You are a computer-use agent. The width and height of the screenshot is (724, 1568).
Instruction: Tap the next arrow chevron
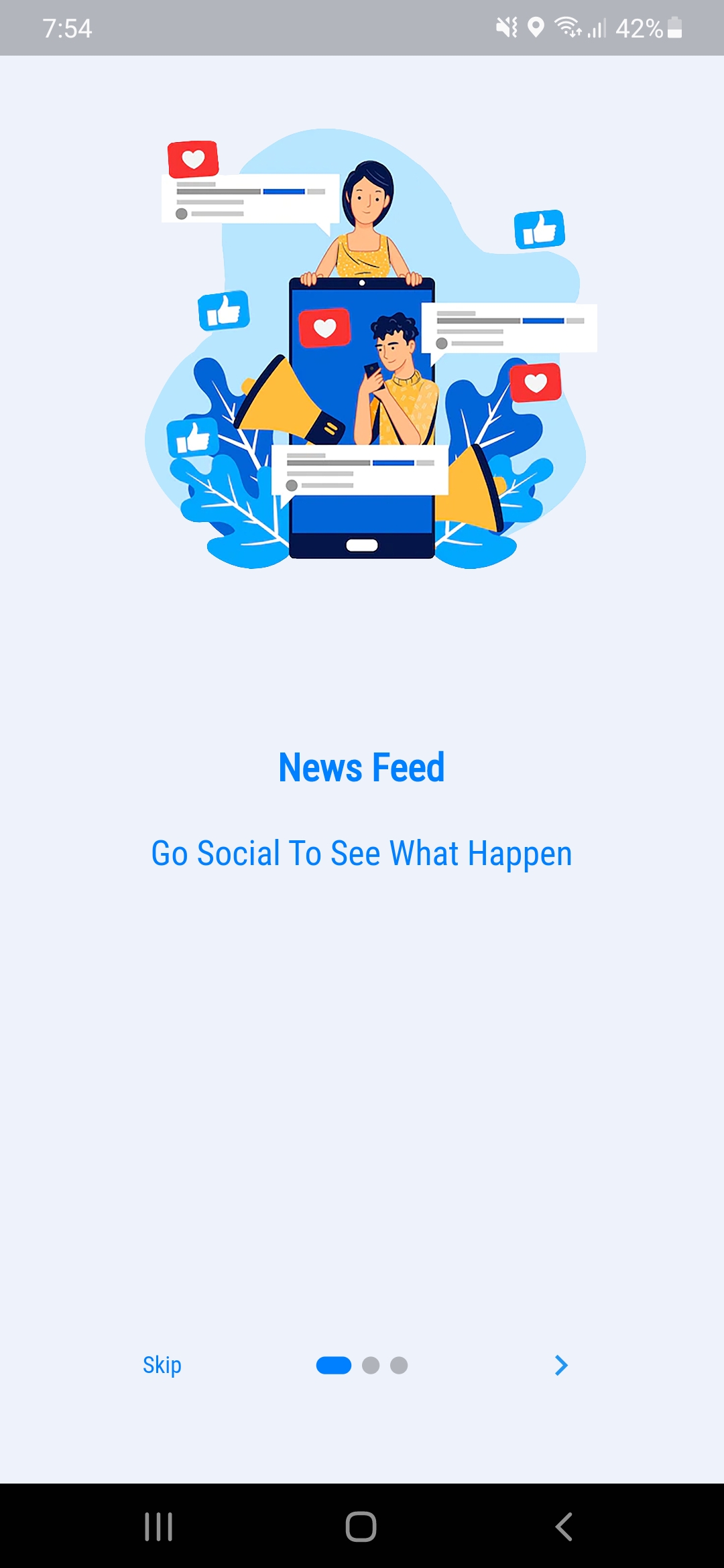point(560,1366)
